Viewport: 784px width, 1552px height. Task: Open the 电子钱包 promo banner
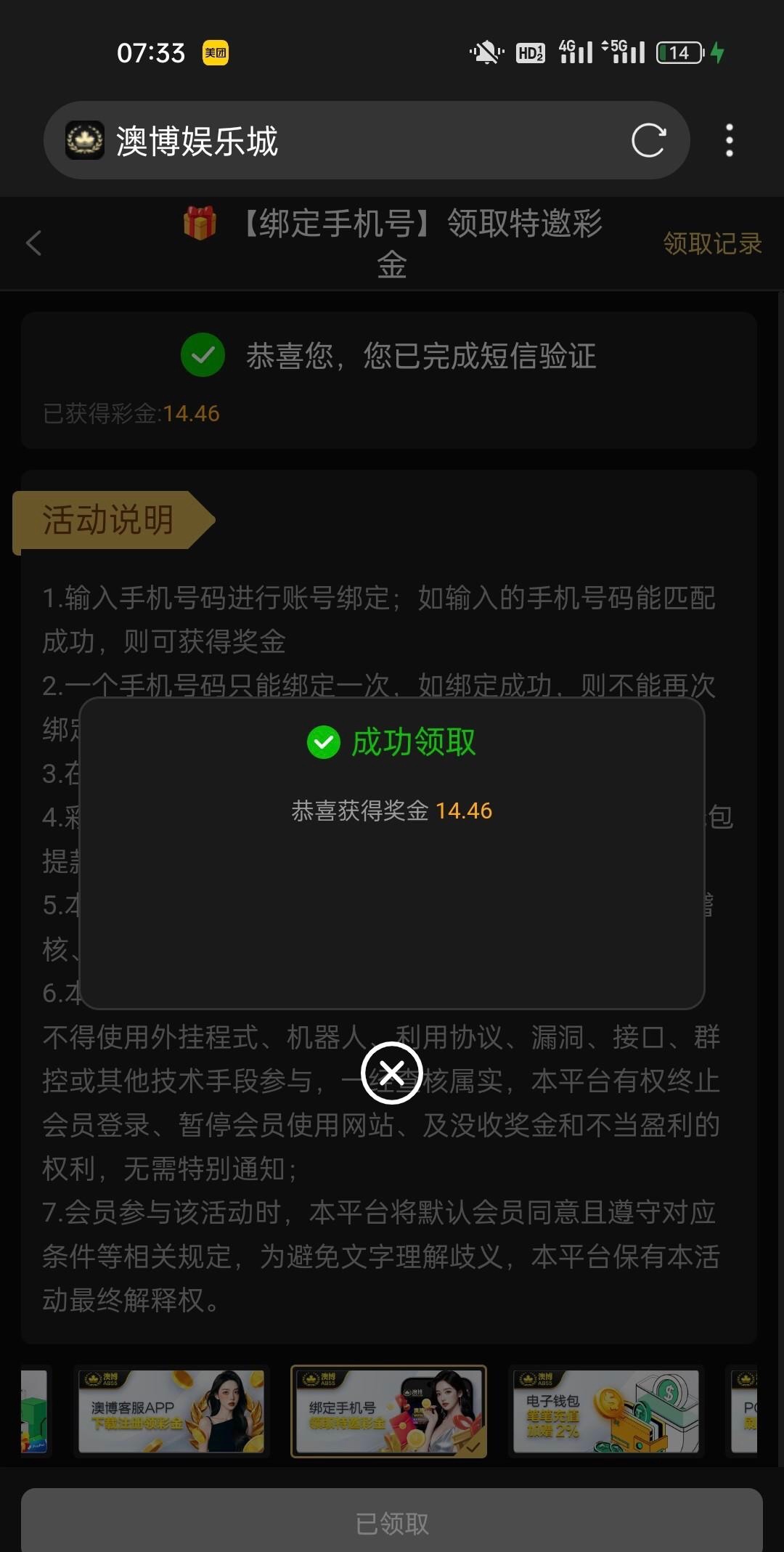tap(606, 1412)
